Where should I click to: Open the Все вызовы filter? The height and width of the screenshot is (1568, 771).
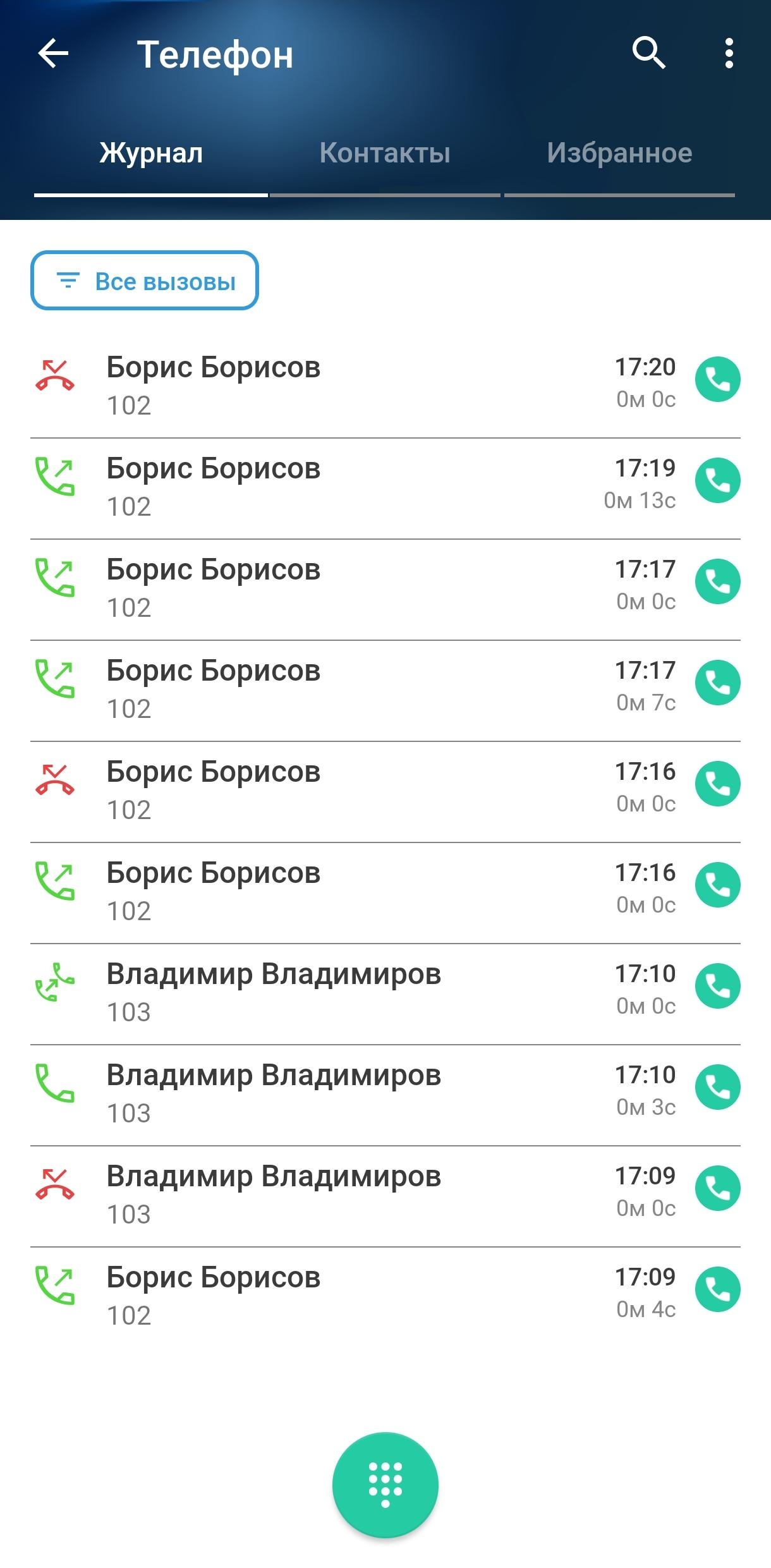tap(145, 281)
